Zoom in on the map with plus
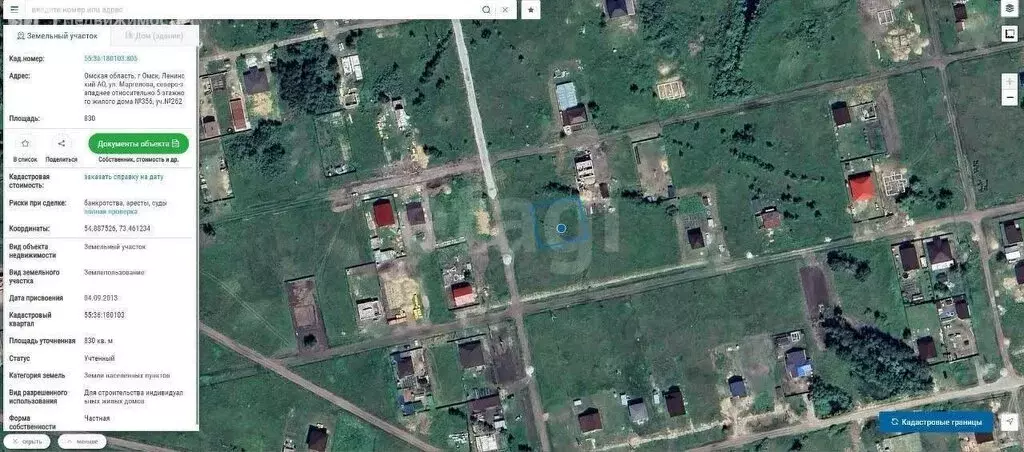 [x=1010, y=80]
